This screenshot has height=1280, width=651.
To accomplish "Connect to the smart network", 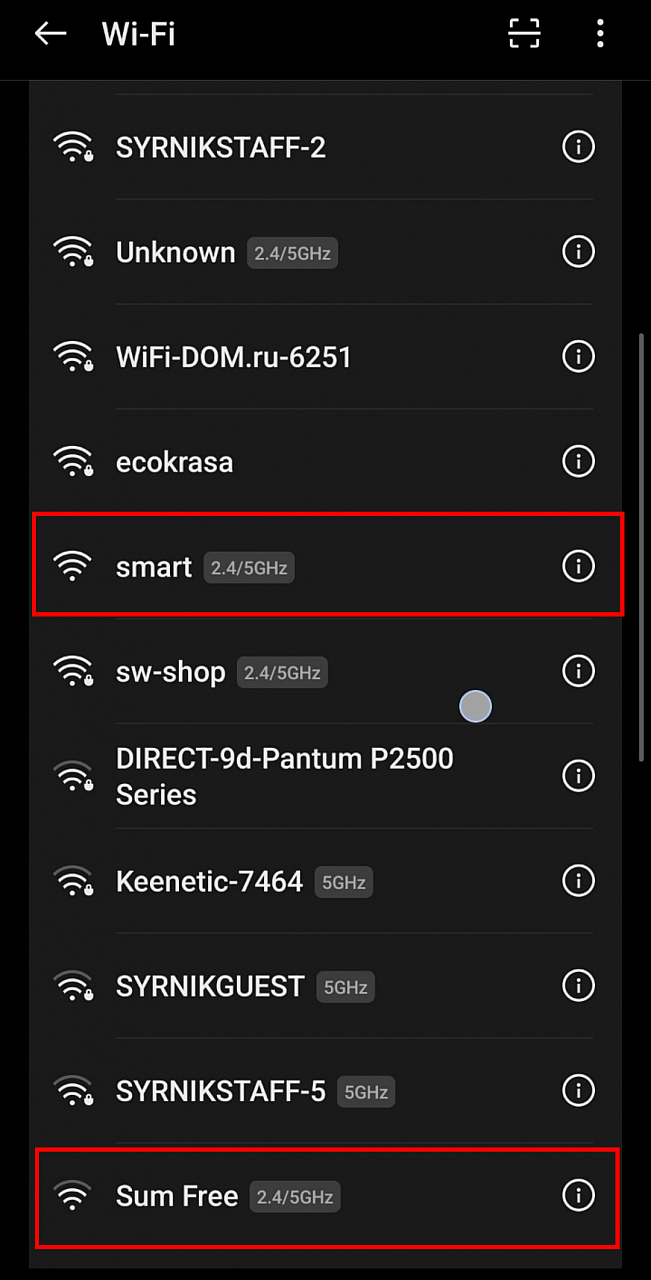I will click(x=154, y=567).
